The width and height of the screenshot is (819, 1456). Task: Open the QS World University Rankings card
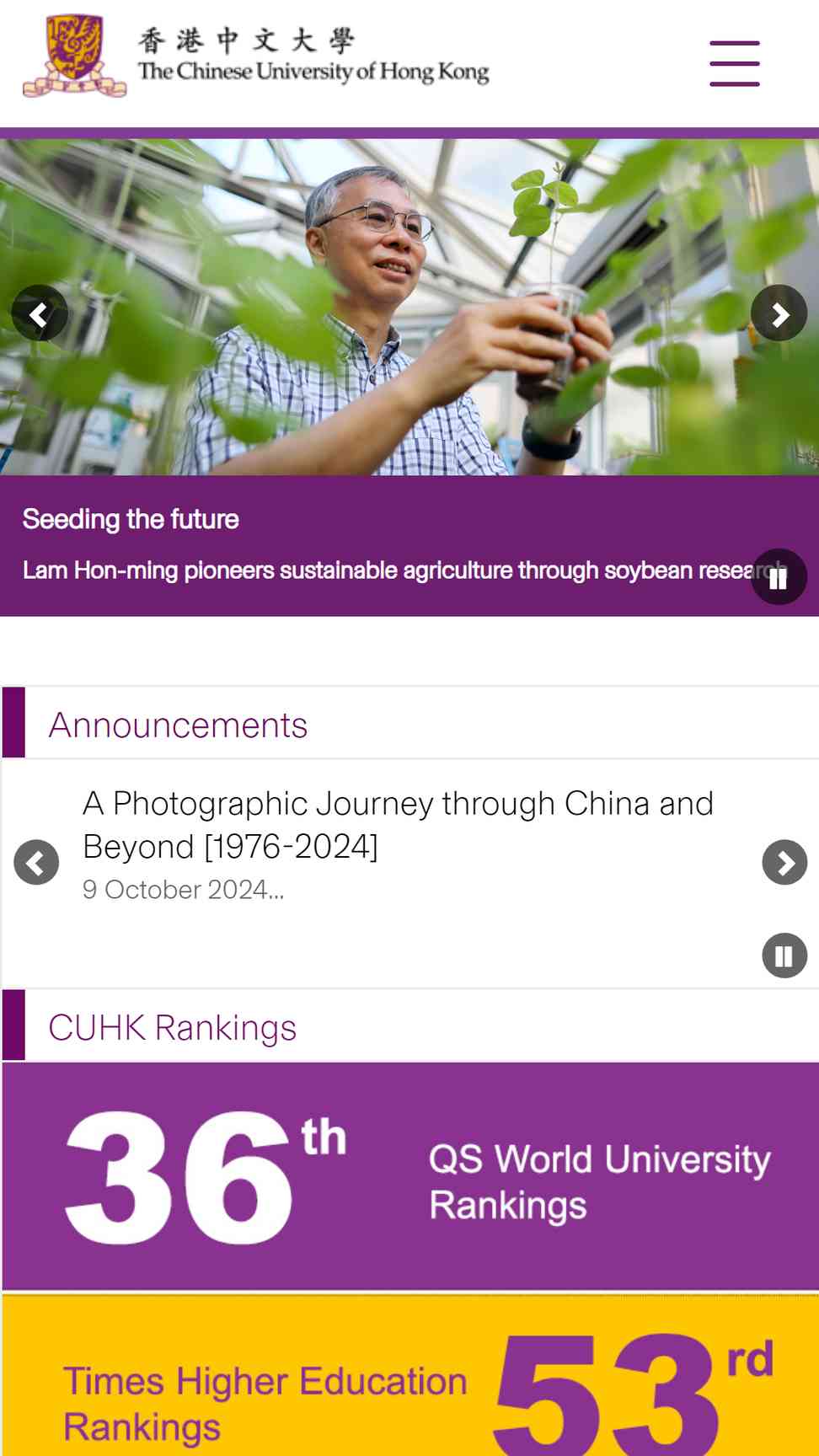[410, 1176]
